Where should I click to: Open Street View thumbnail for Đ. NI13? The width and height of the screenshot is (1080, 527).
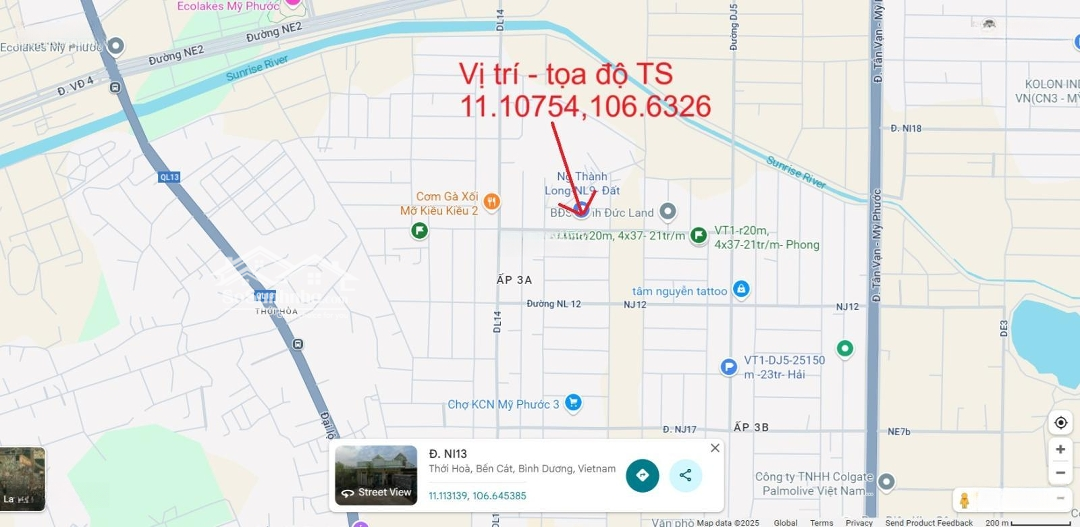[x=376, y=475]
